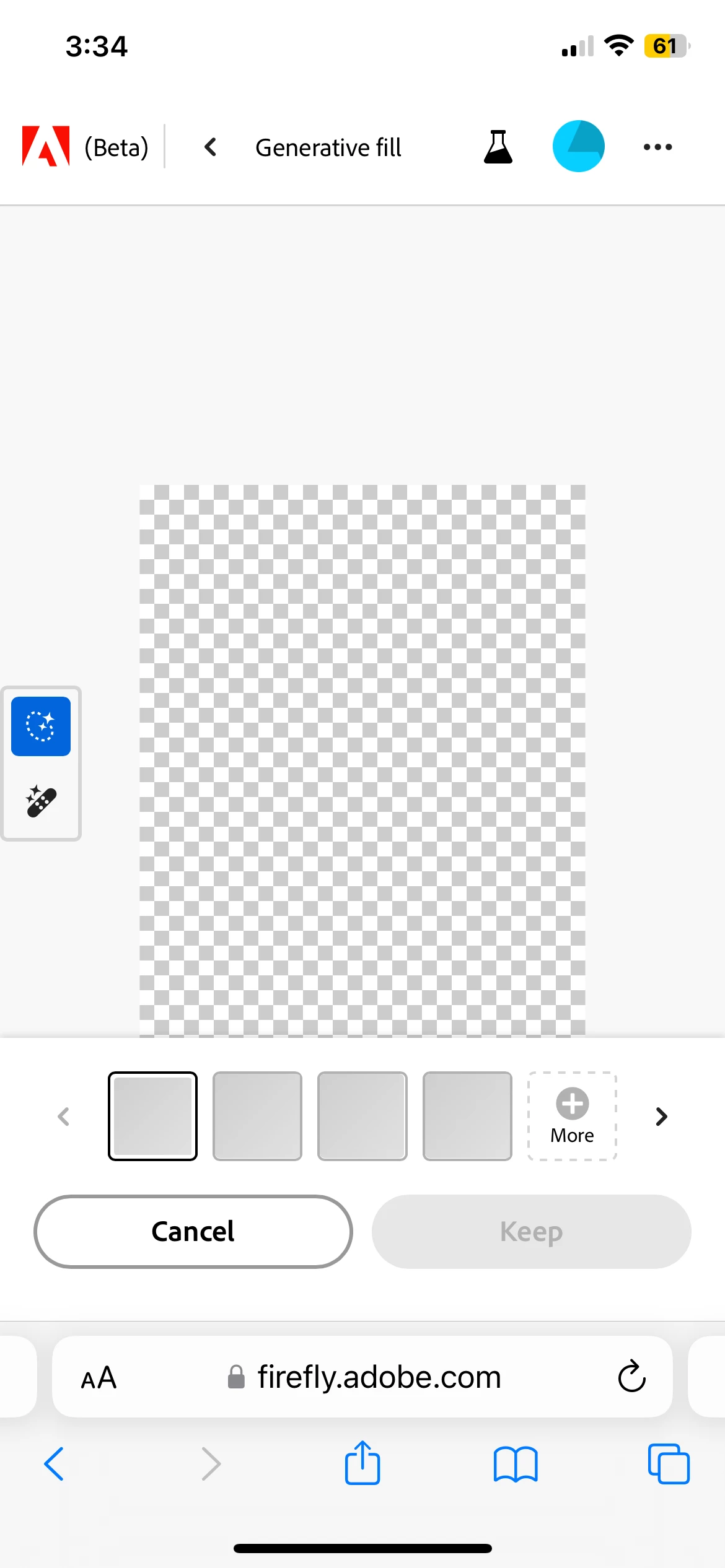
Task: Select the generative fill insert tool
Action: tap(41, 726)
